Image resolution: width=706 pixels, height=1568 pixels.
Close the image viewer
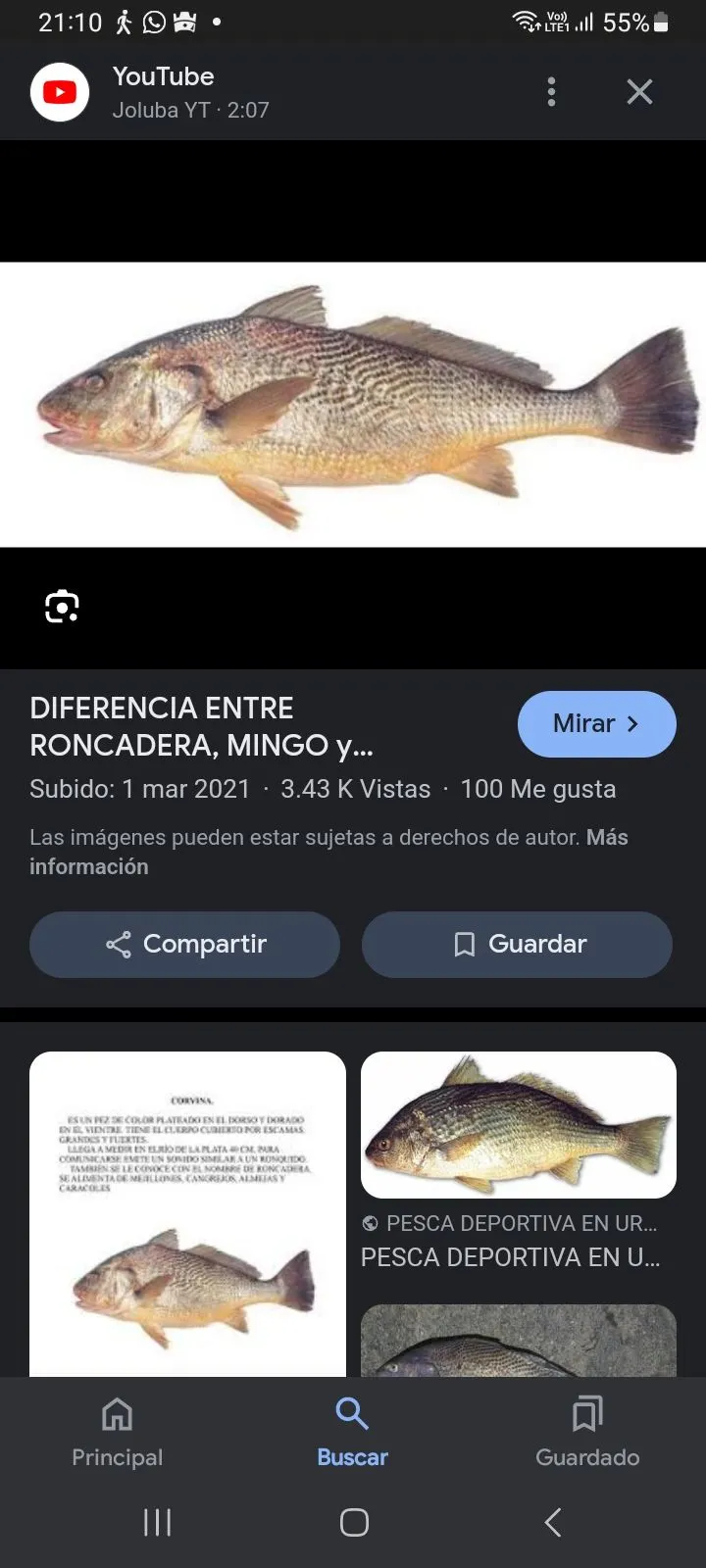pyautogui.click(x=639, y=92)
